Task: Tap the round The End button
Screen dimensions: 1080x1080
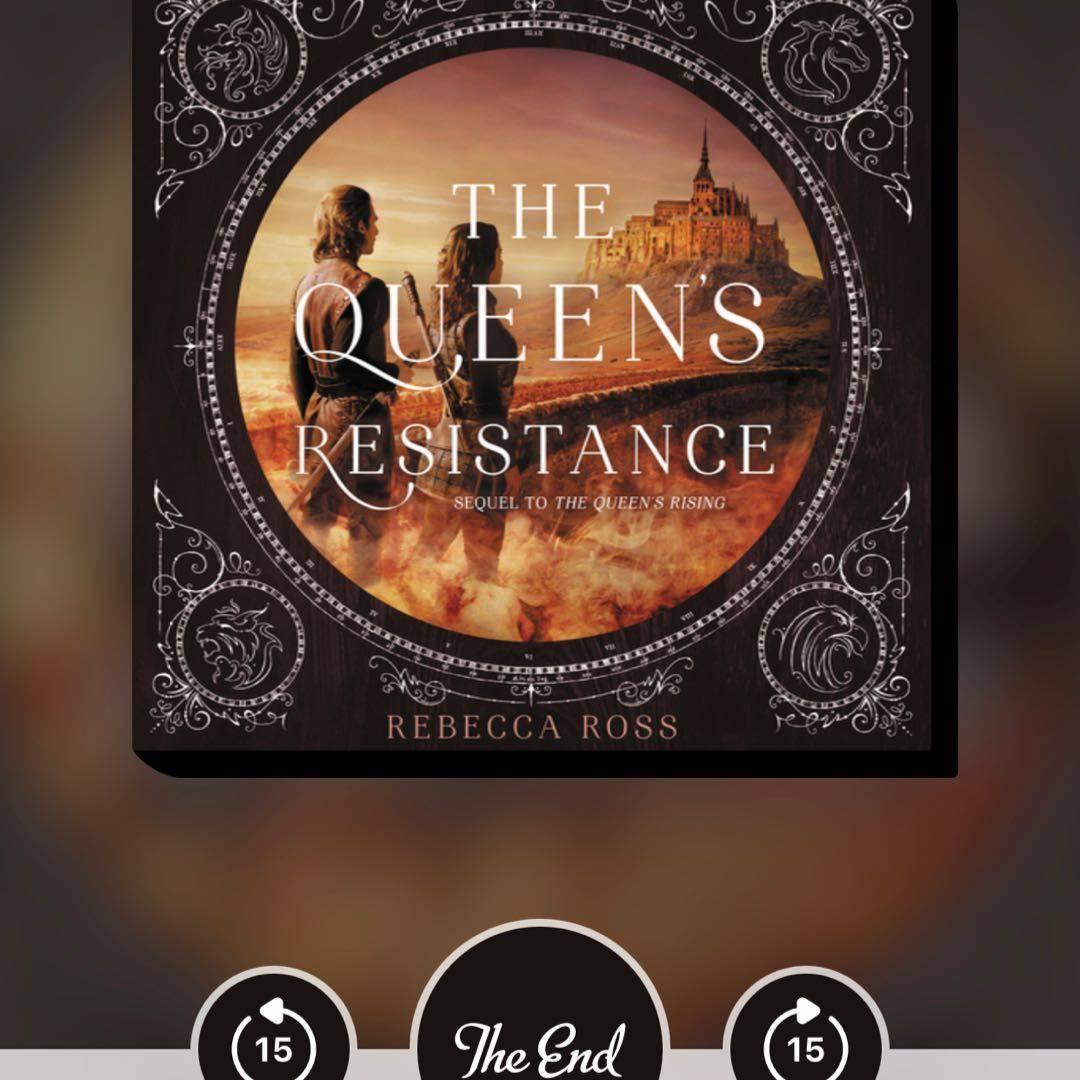Action: tap(540, 1030)
